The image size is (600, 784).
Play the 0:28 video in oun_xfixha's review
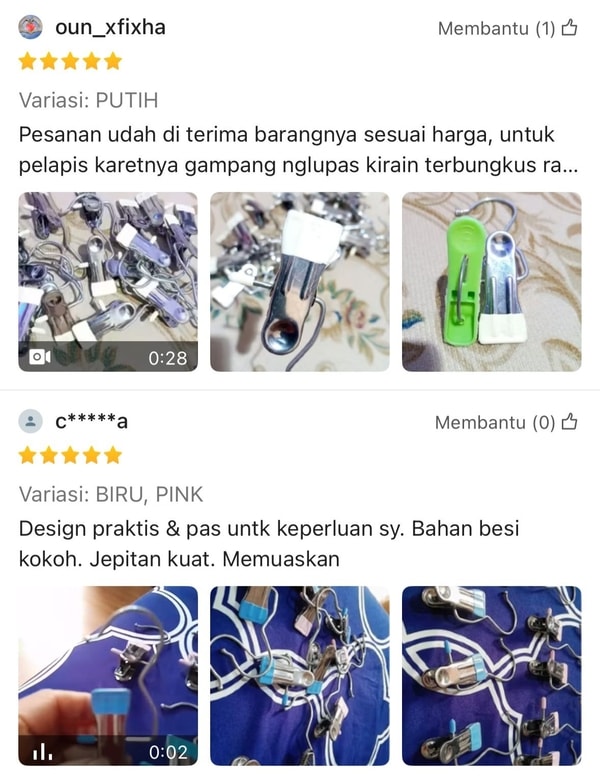click(x=108, y=282)
